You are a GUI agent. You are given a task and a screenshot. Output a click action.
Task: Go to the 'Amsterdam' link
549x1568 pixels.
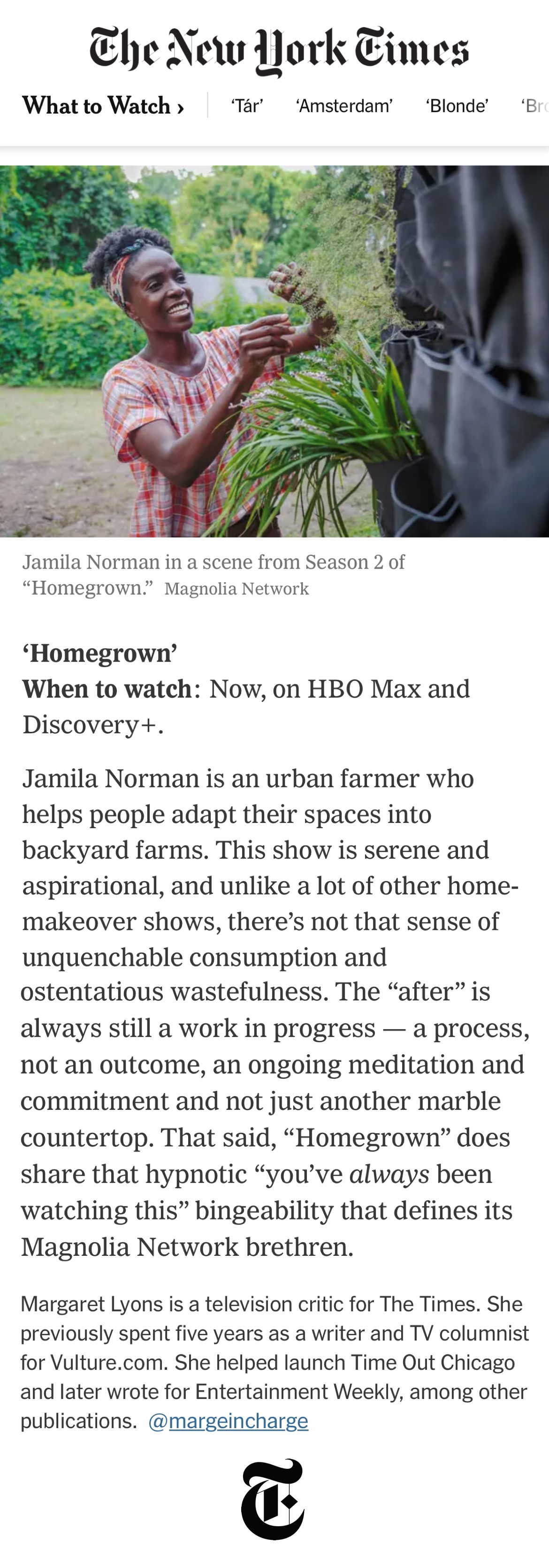coord(344,106)
